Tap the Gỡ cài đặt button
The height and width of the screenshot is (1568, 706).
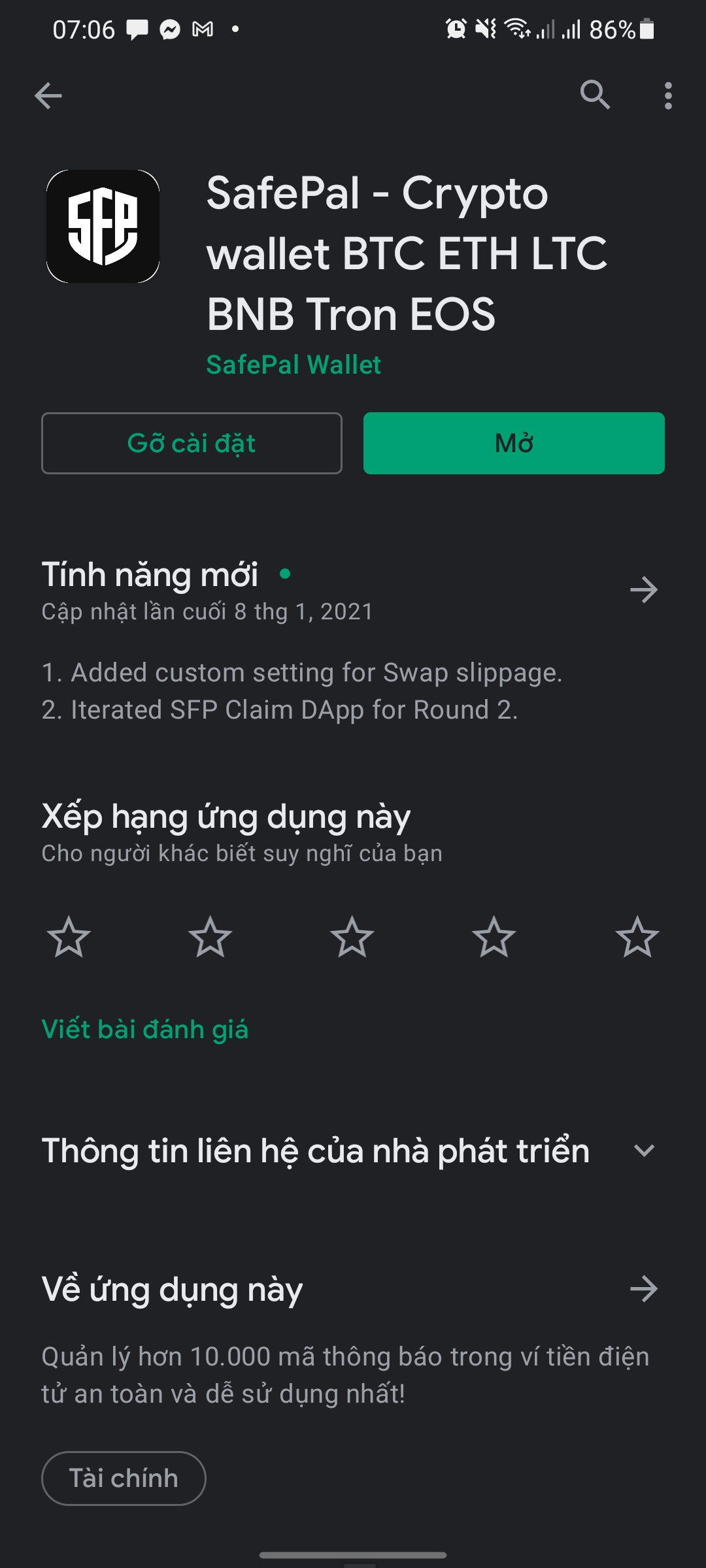192,443
